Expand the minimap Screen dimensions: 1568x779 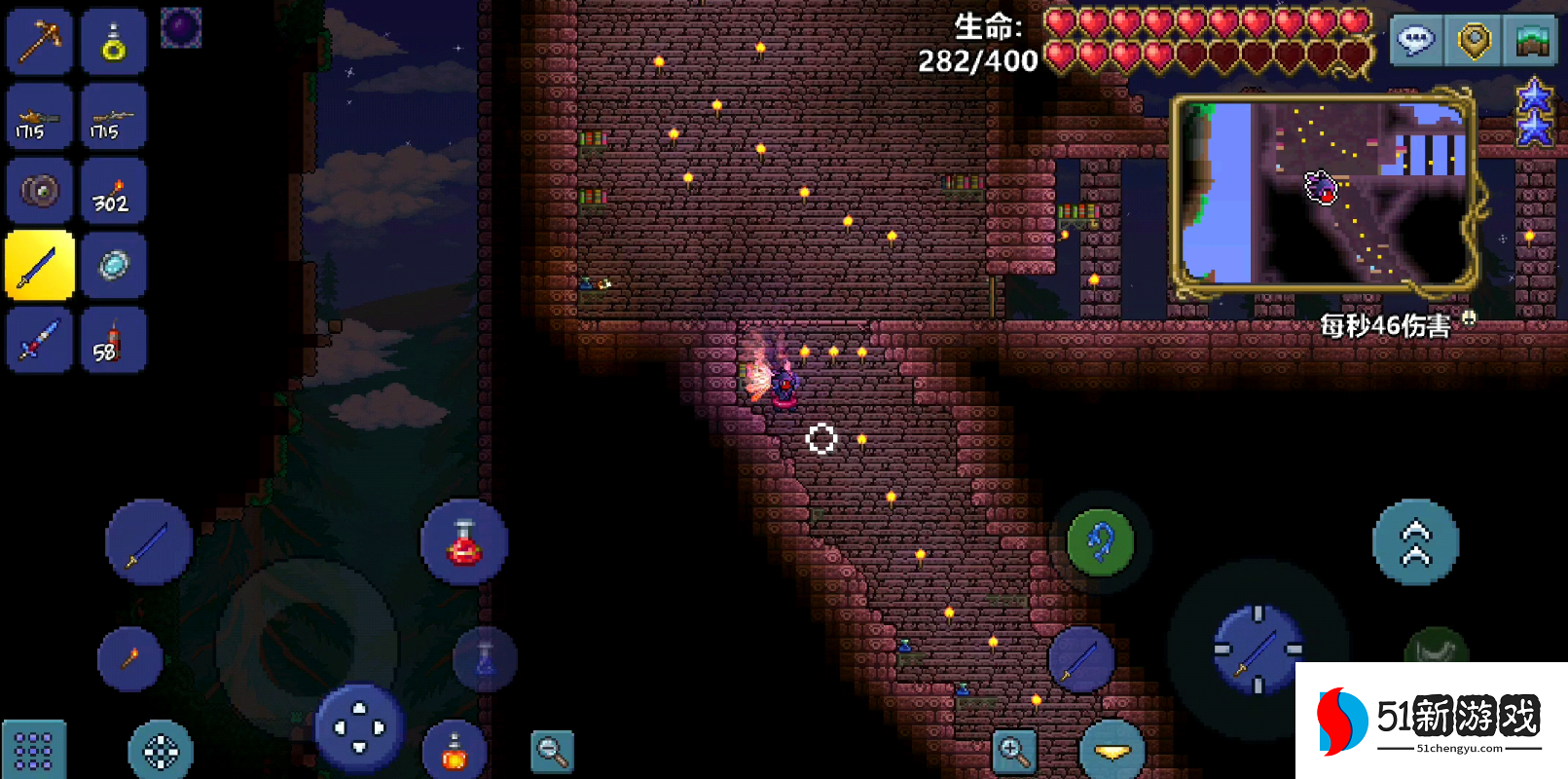pos(1324,193)
